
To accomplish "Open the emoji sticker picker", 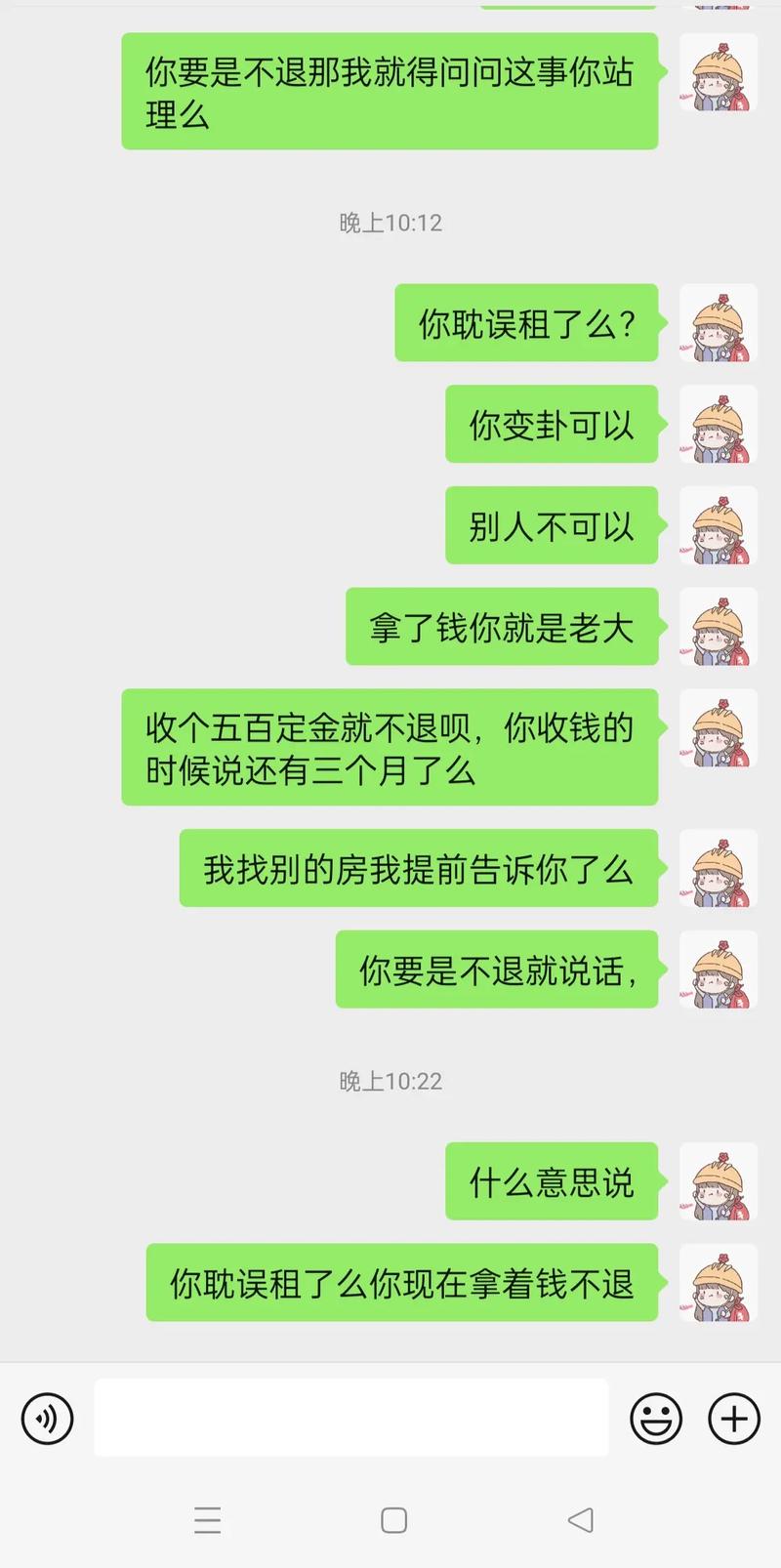I will [x=656, y=1418].
